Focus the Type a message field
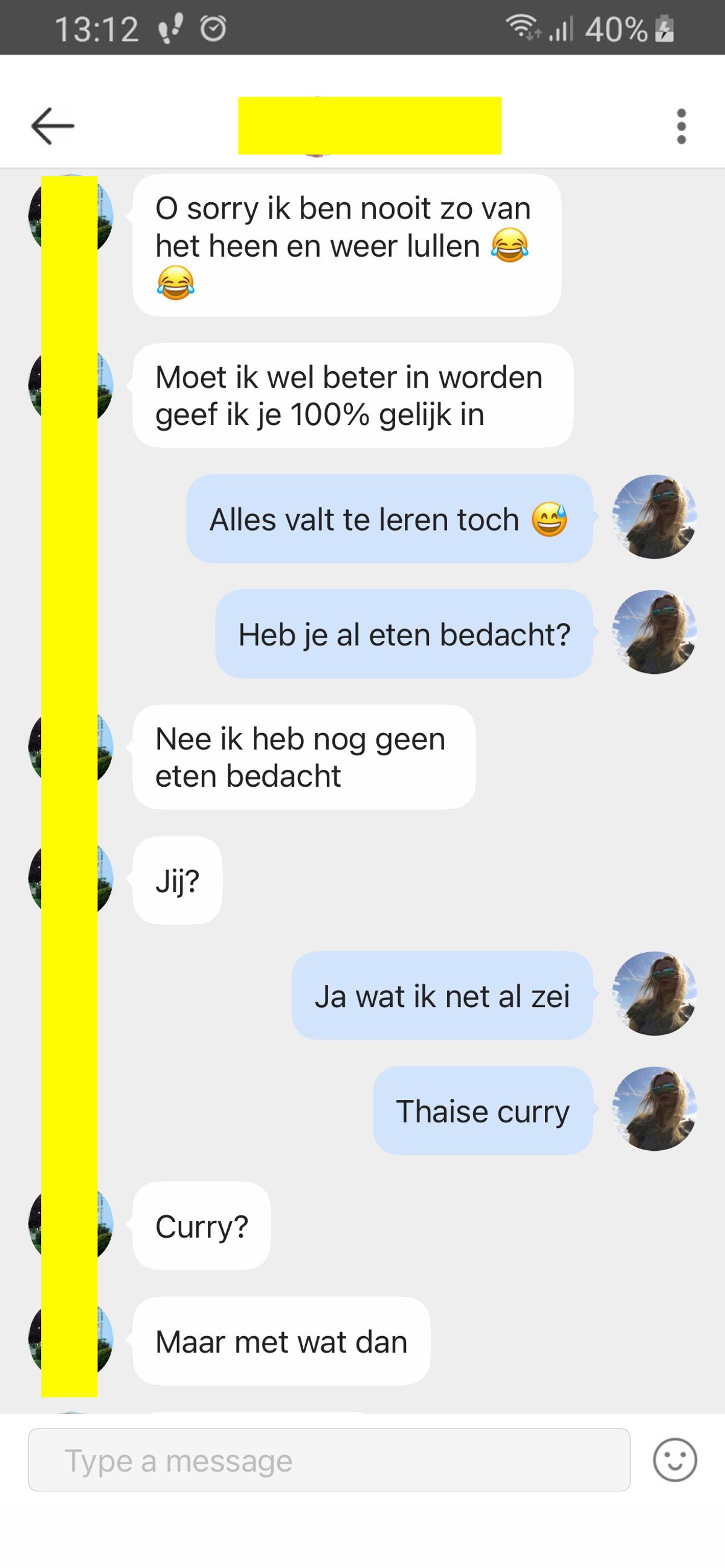725x1568 pixels. pyautogui.click(x=329, y=1461)
